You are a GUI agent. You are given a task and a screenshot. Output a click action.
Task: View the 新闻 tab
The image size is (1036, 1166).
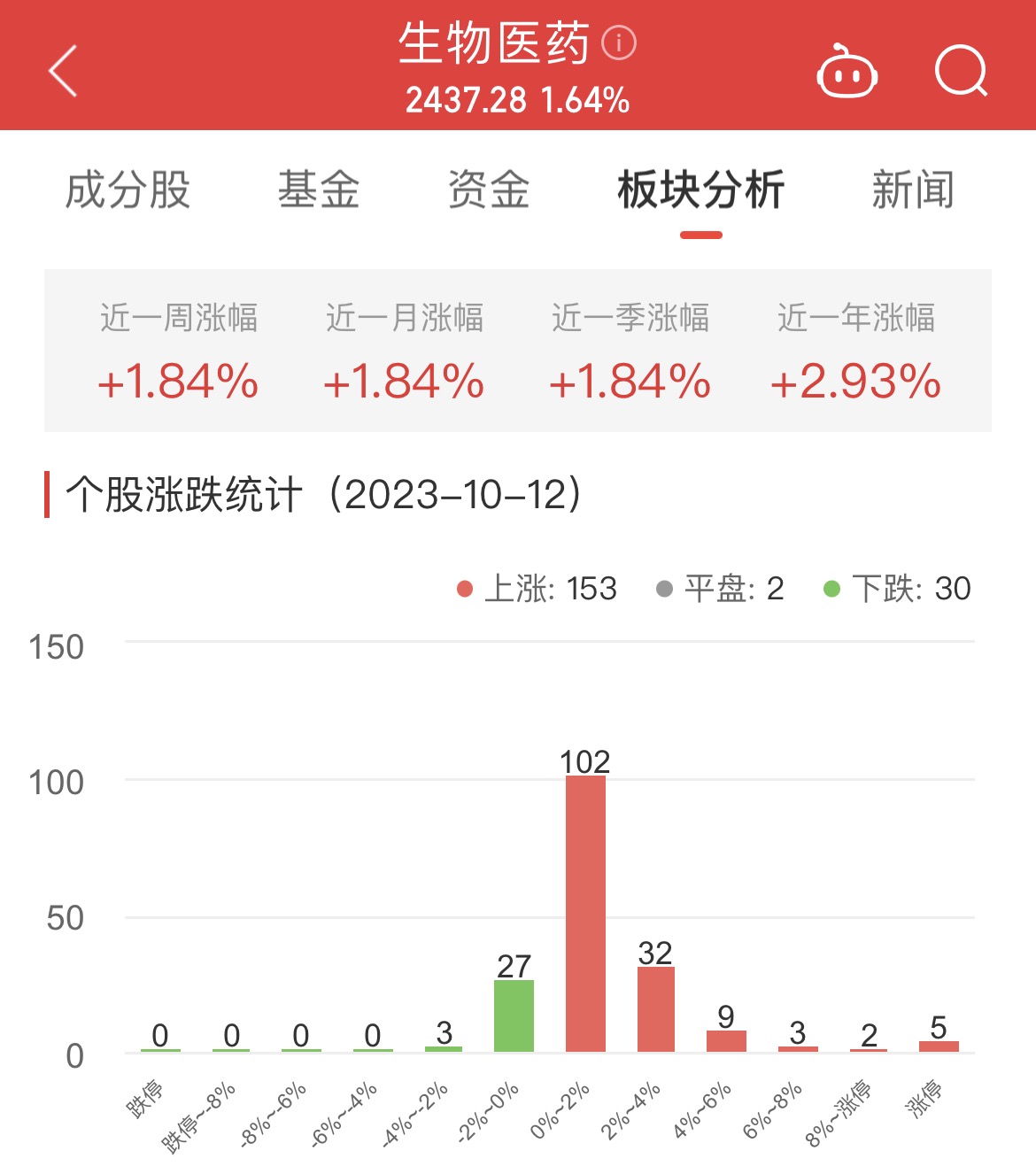pyautogui.click(x=913, y=190)
